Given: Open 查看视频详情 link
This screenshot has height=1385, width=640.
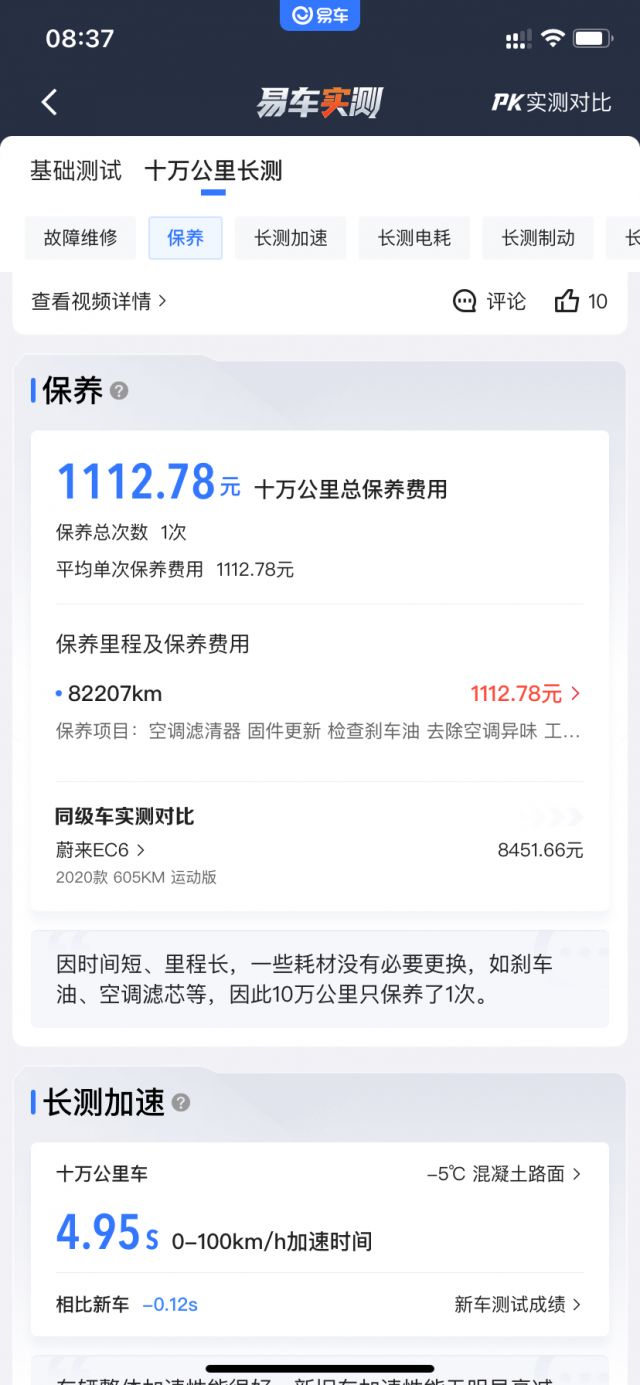Looking at the screenshot, I should click(x=99, y=301).
